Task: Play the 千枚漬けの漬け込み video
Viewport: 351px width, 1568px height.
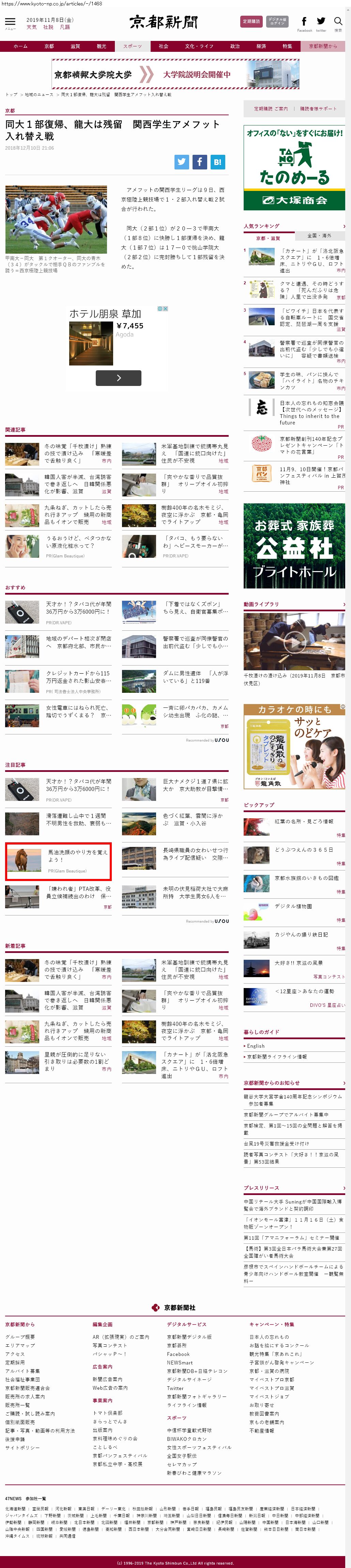Action: point(294,641)
